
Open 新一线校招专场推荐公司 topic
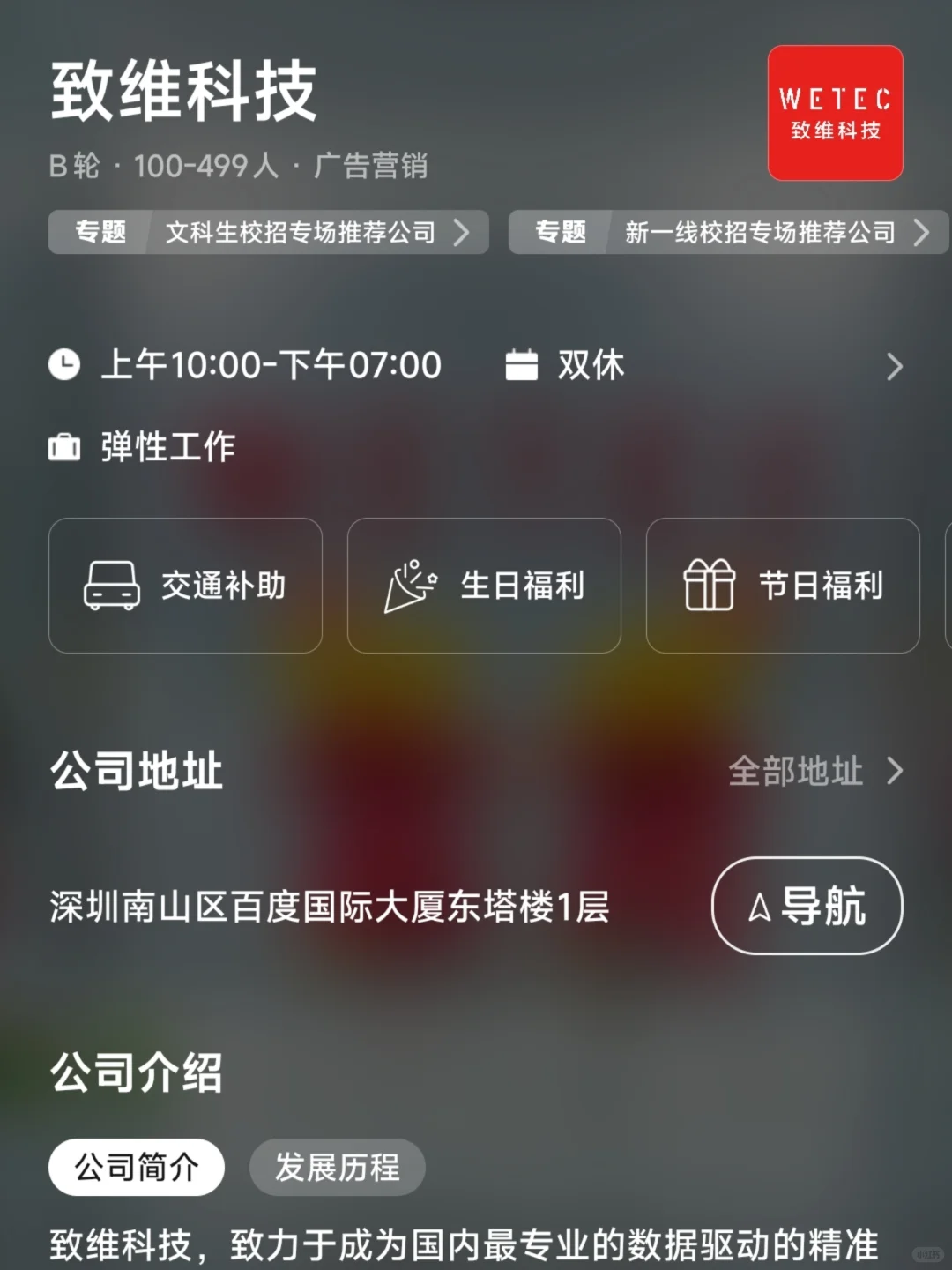coord(730,232)
